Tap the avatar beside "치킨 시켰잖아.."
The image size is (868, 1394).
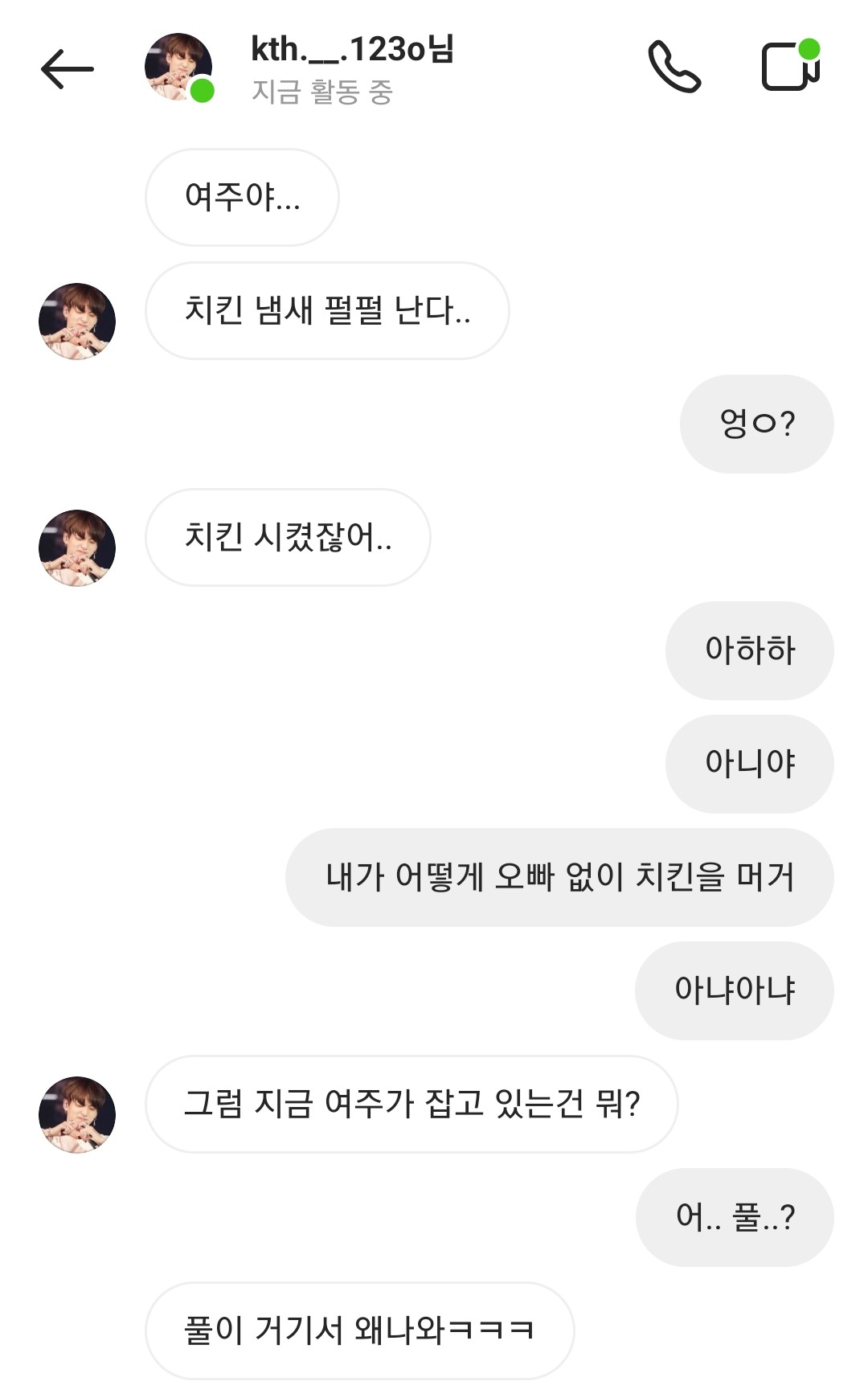click(77, 547)
